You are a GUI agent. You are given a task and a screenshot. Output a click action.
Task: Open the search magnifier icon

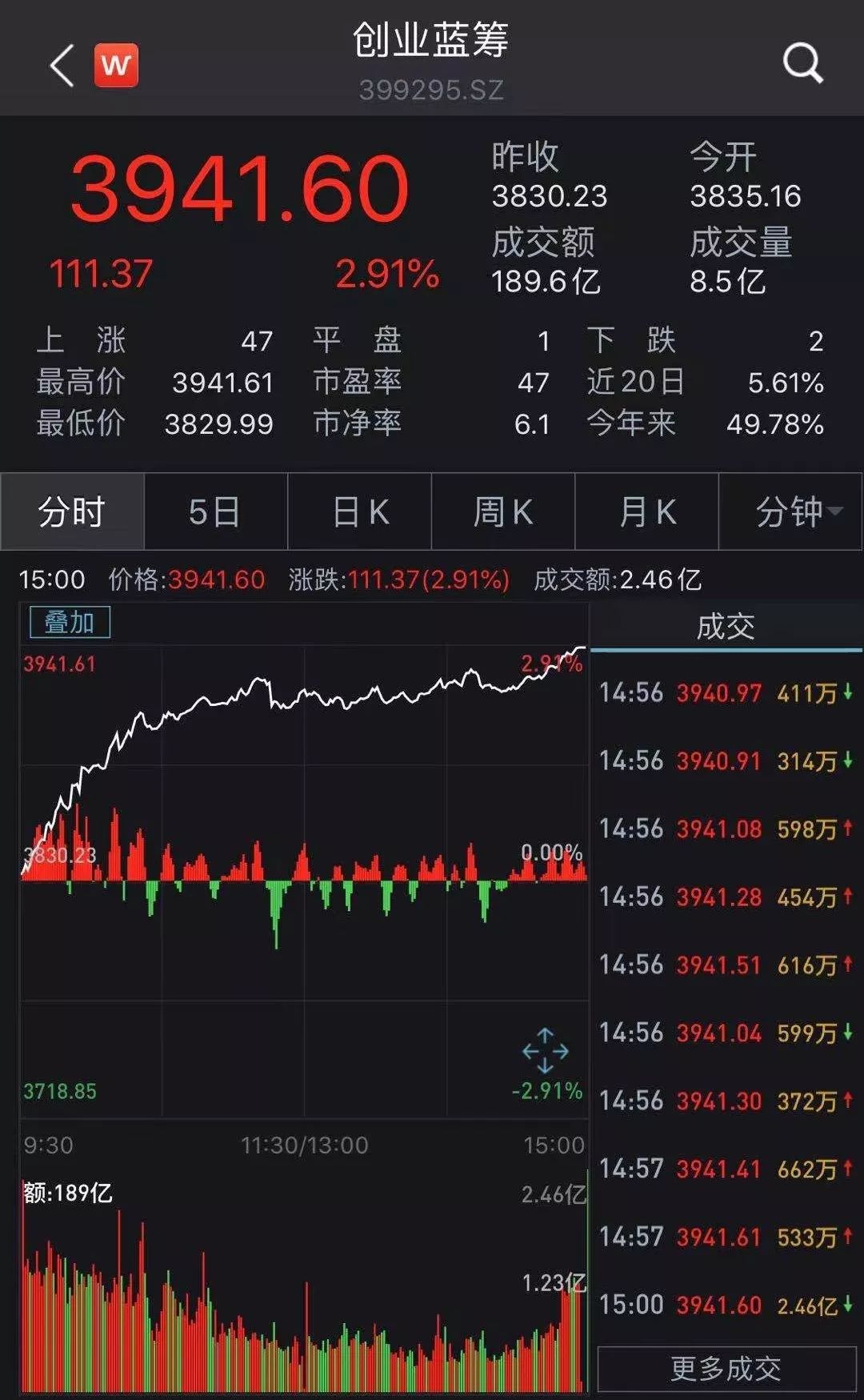[x=802, y=62]
